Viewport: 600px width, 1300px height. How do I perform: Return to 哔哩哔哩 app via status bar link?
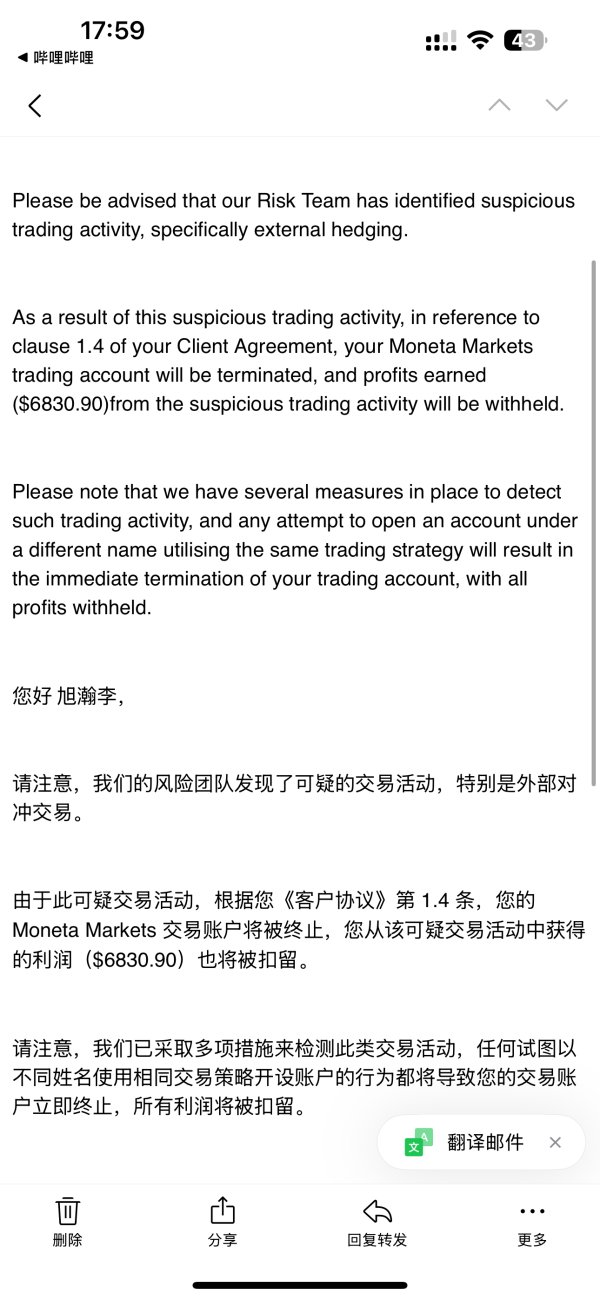[56, 58]
